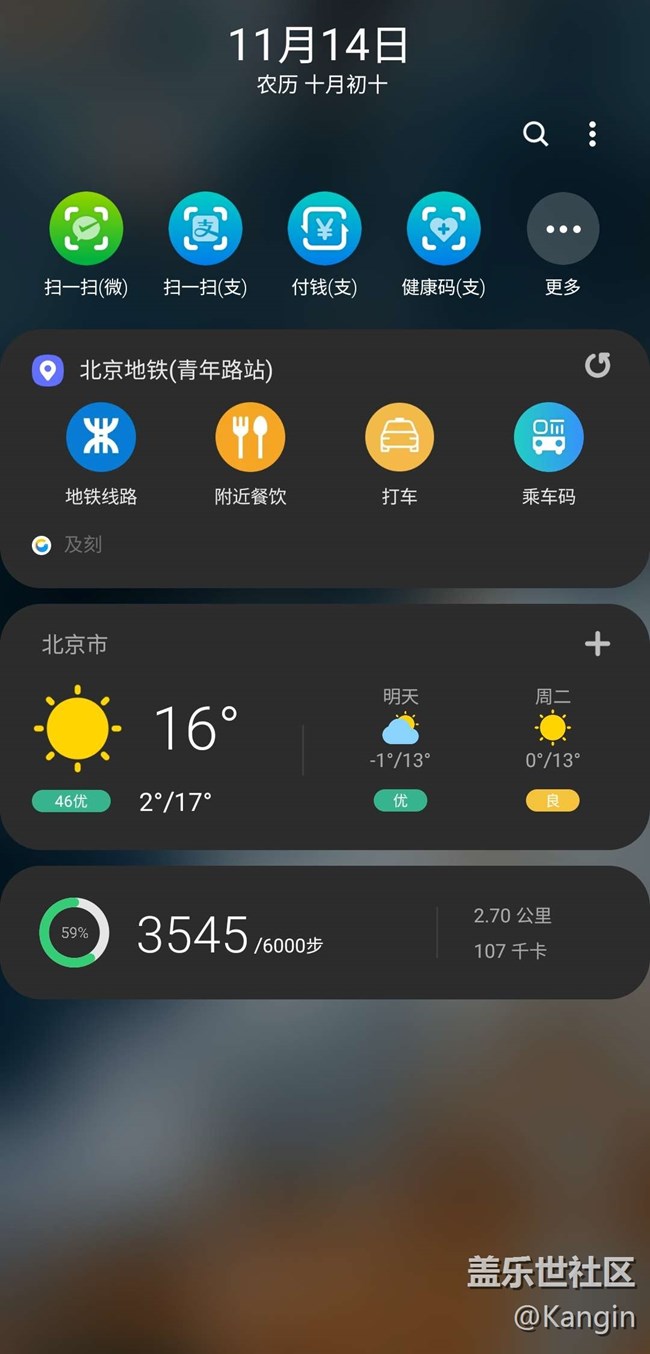Refresh the 北京地铁 location card
The width and height of the screenshot is (650, 1354).
pos(598,366)
